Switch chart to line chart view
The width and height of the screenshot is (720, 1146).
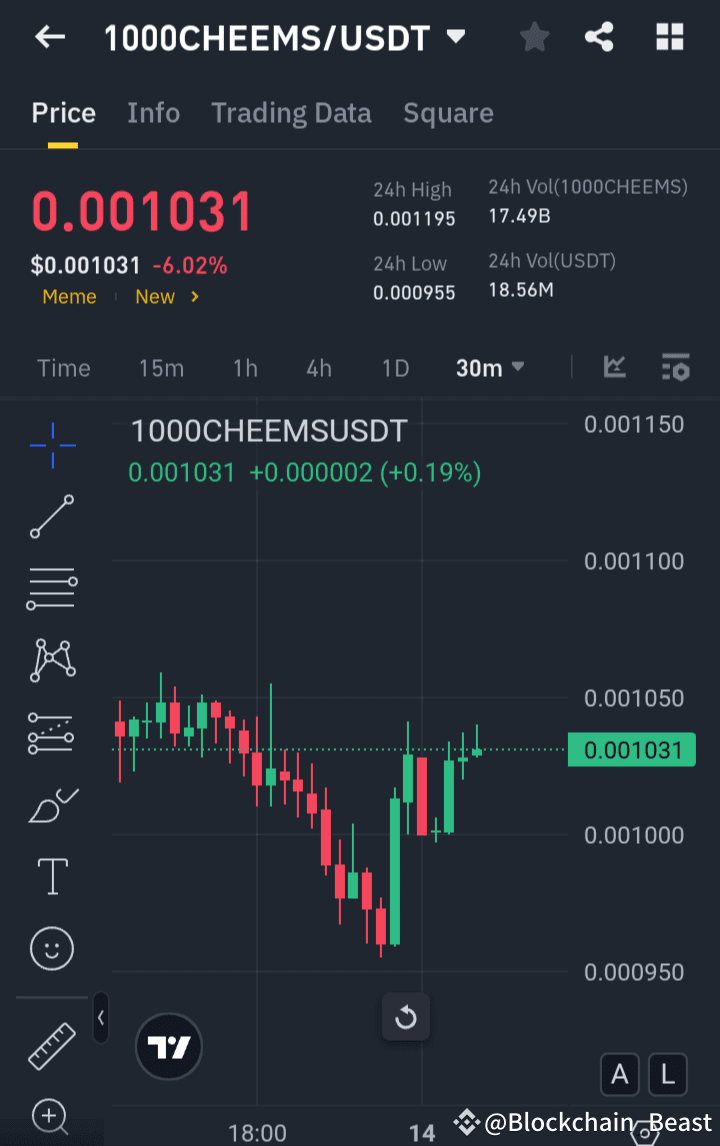pos(615,368)
